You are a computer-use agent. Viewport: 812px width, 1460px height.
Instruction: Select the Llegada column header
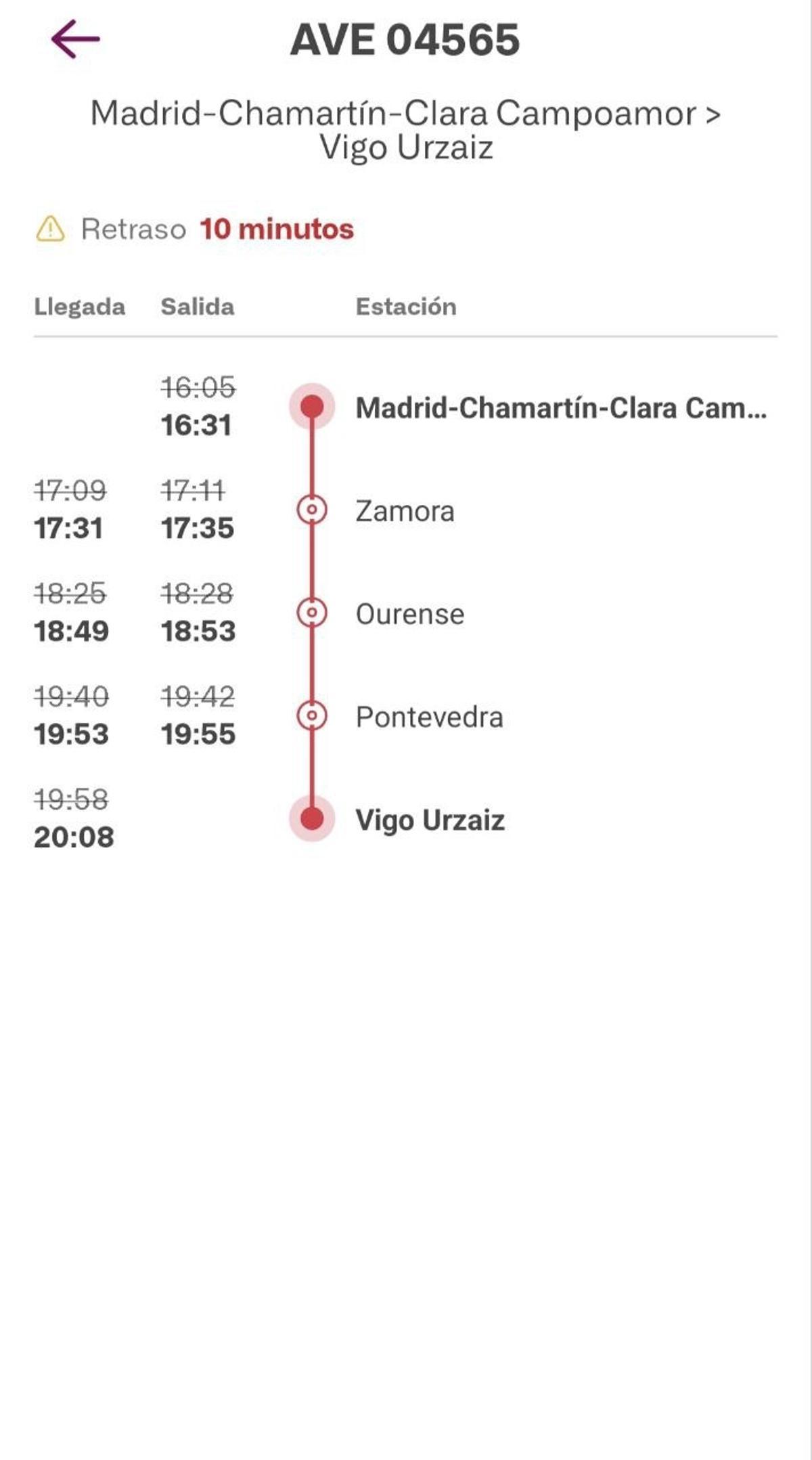(79, 307)
